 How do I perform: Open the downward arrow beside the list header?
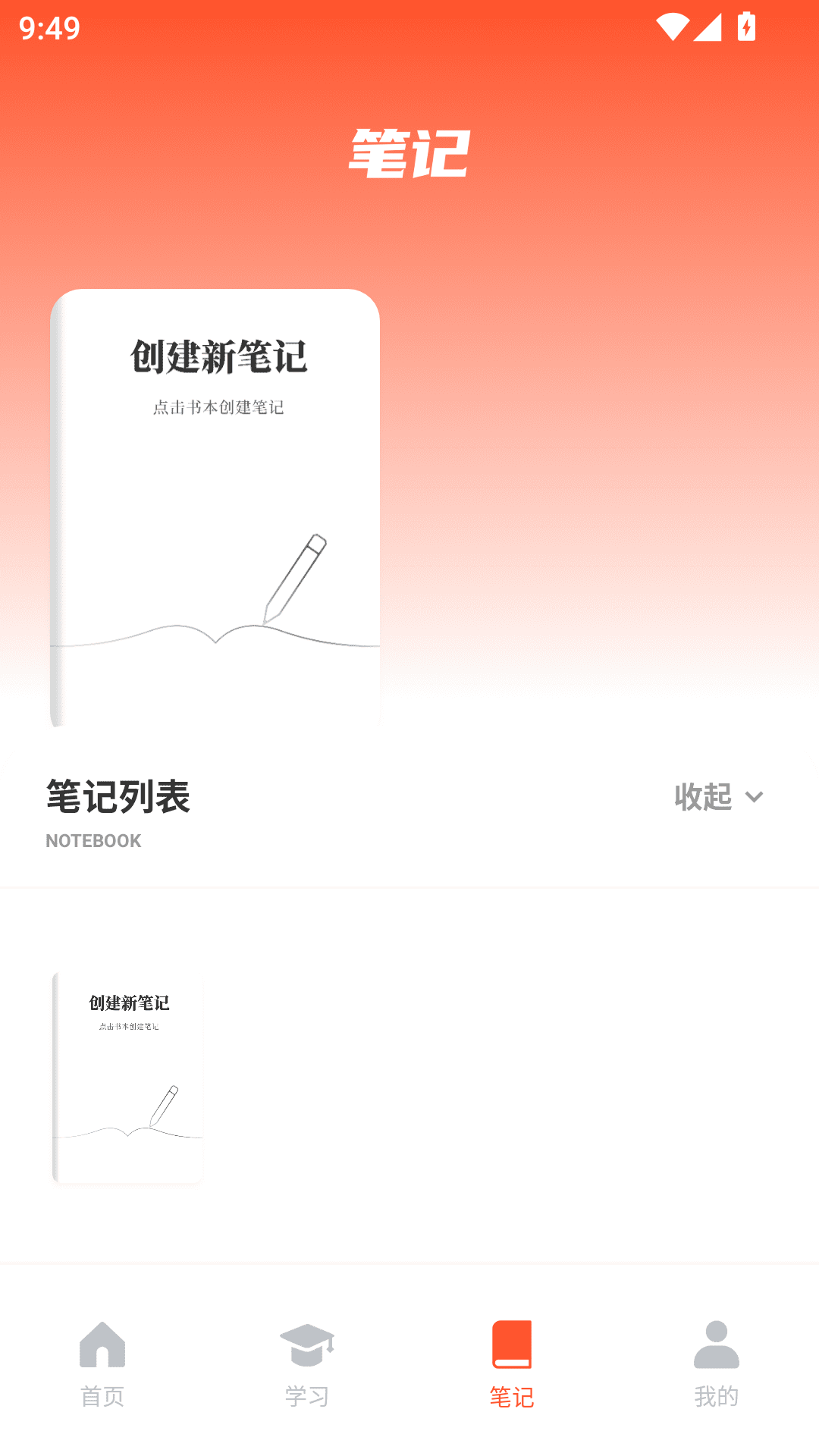(x=755, y=797)
